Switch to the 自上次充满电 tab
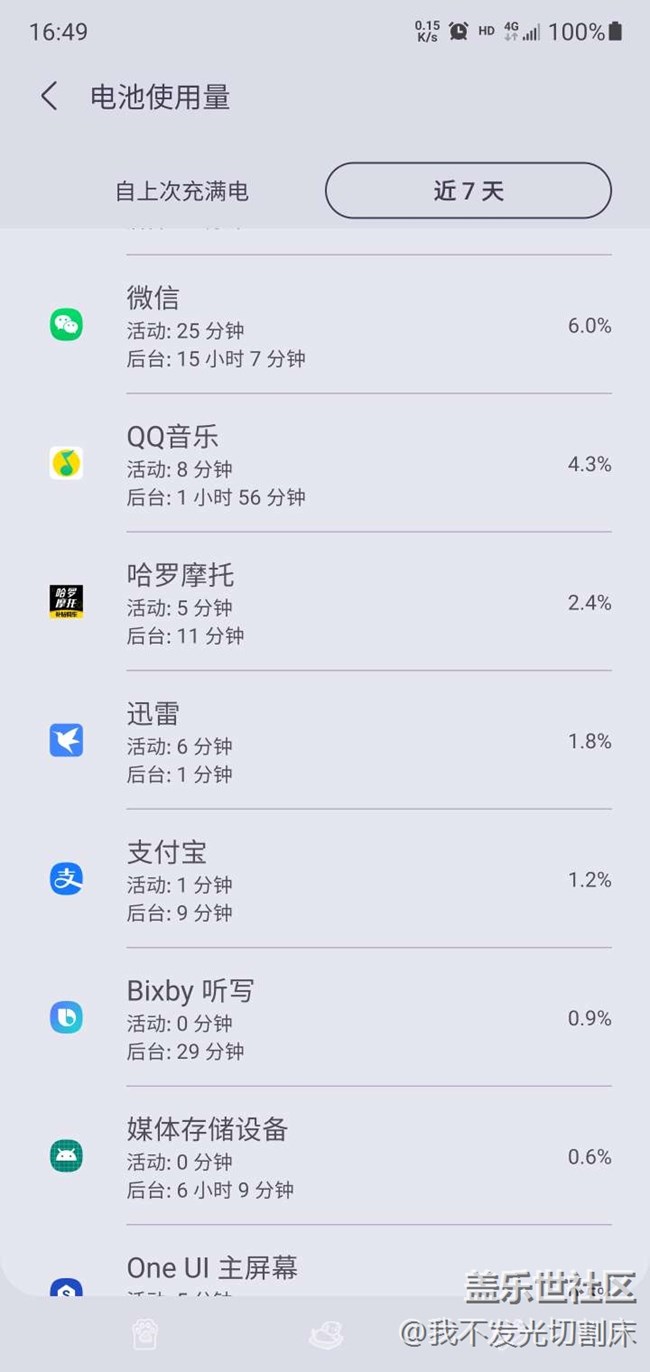This screenshot has height=1372, width=650. [x=181, y=191]
